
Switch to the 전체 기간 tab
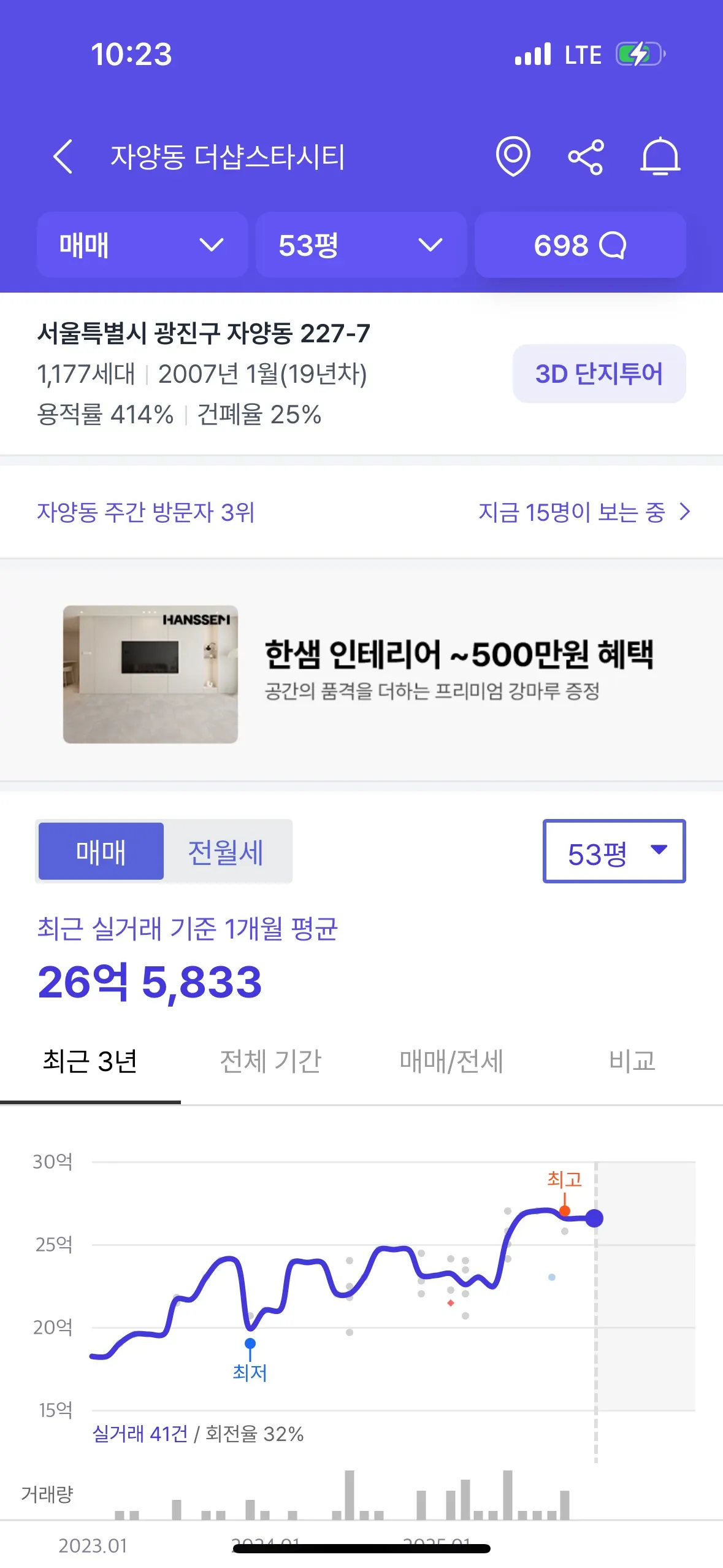tap(270, 1061)
